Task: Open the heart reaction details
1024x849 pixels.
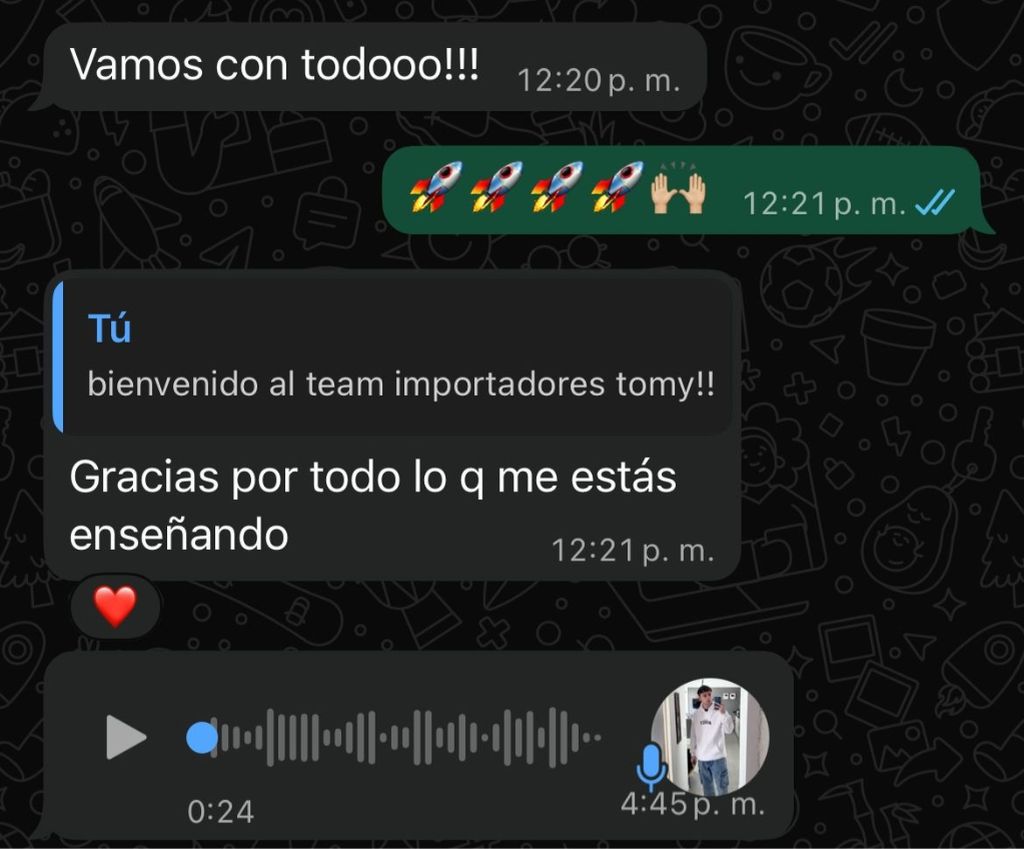Action: pyautogui.click(x=115, y=606)
